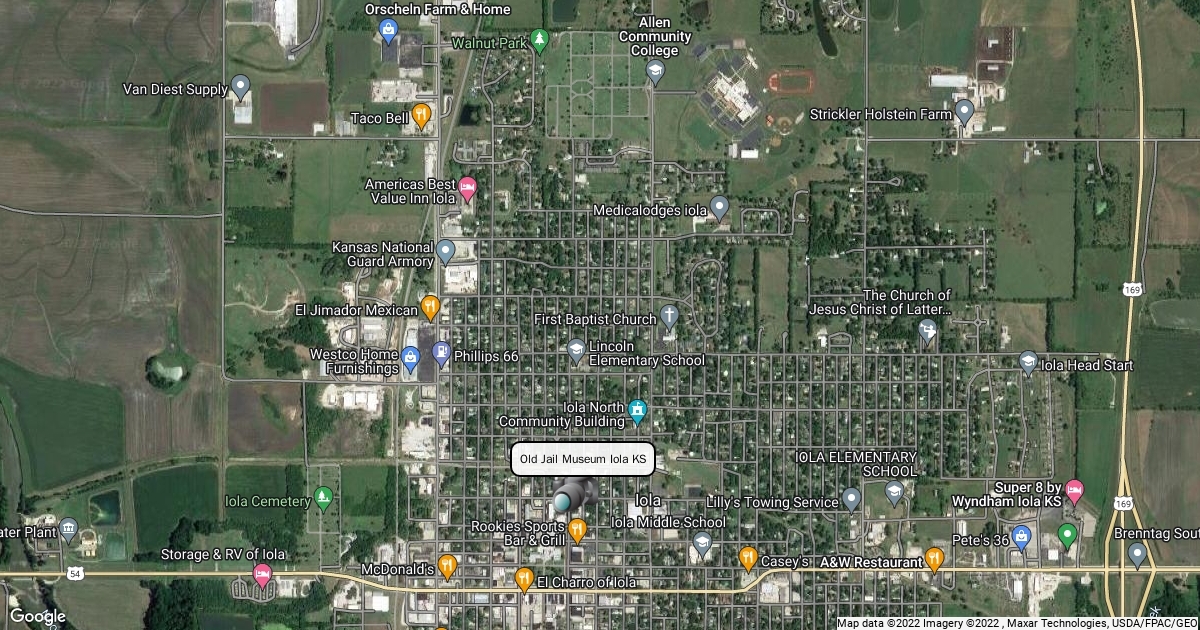Open the Rookies Sports Bar & Grill pin

[x=577, y=528]
